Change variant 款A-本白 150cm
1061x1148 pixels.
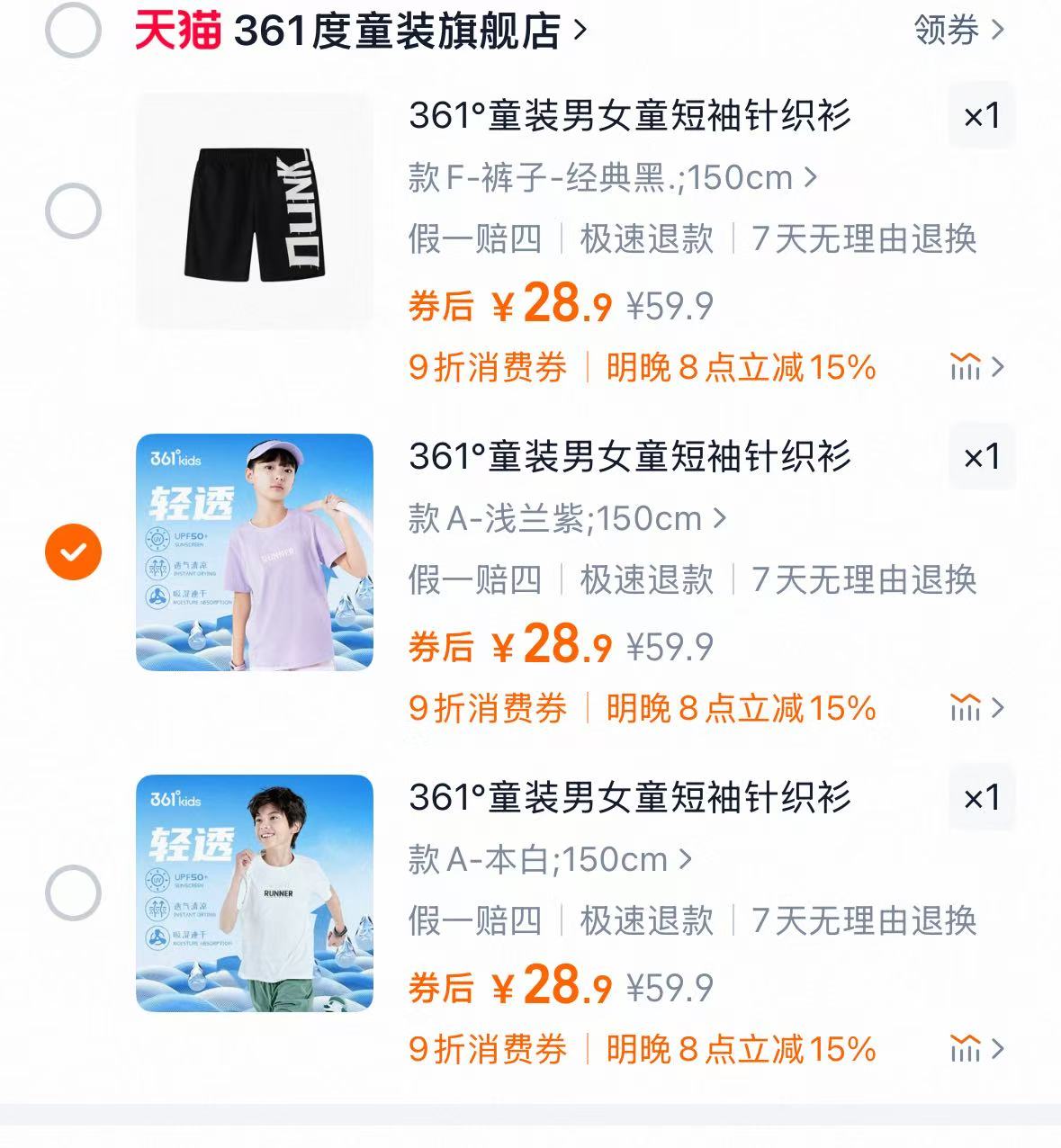(x=549, y=860)
